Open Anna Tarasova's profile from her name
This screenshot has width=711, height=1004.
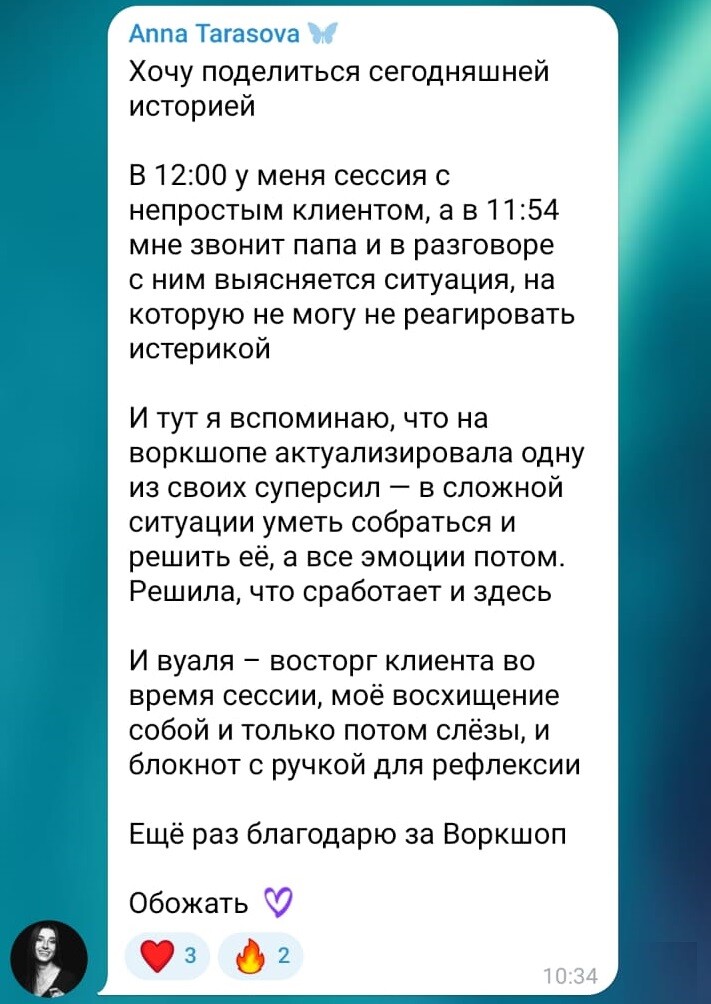pyautogui.click(x=214, y=34)
